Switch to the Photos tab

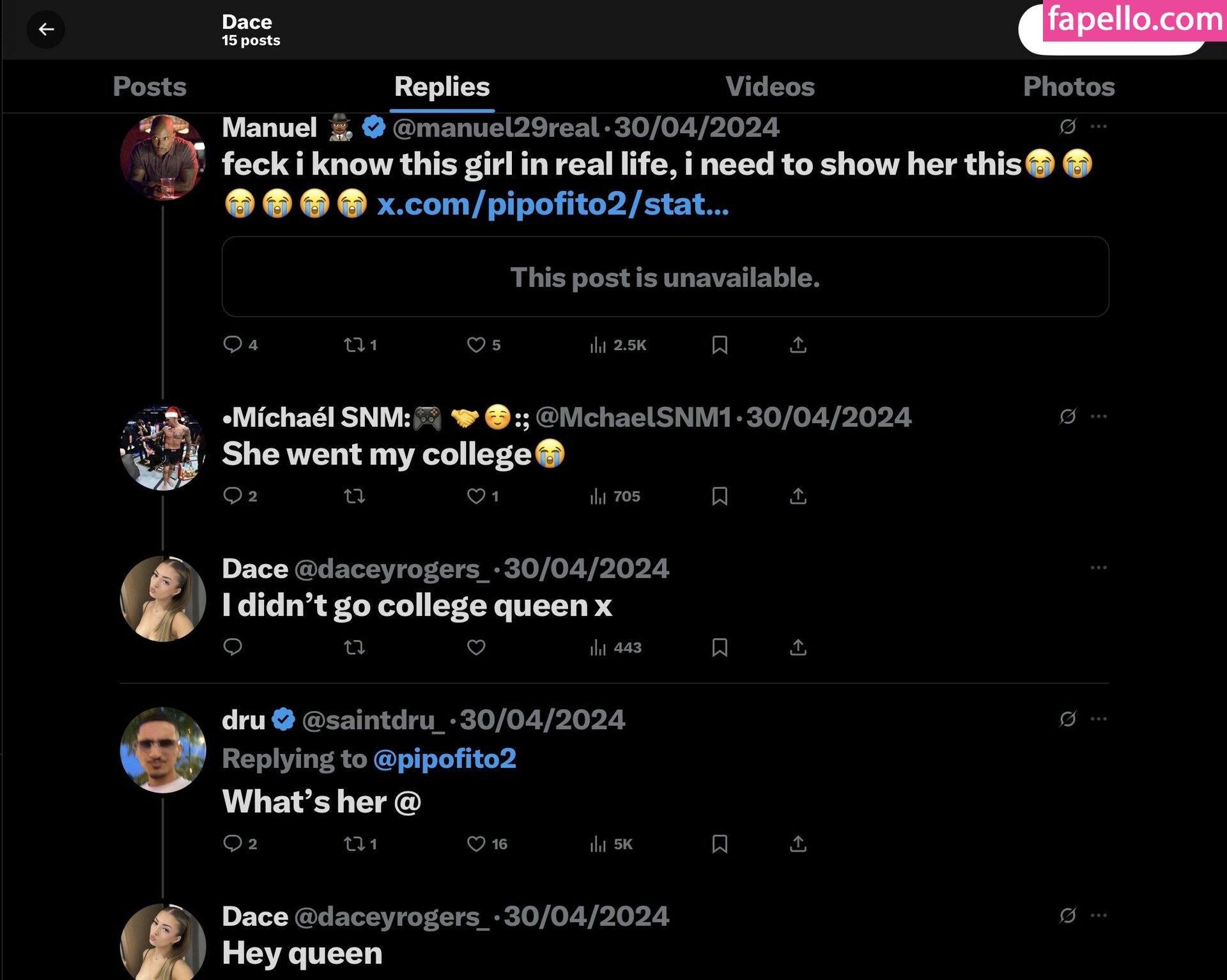click(1068, 87)
